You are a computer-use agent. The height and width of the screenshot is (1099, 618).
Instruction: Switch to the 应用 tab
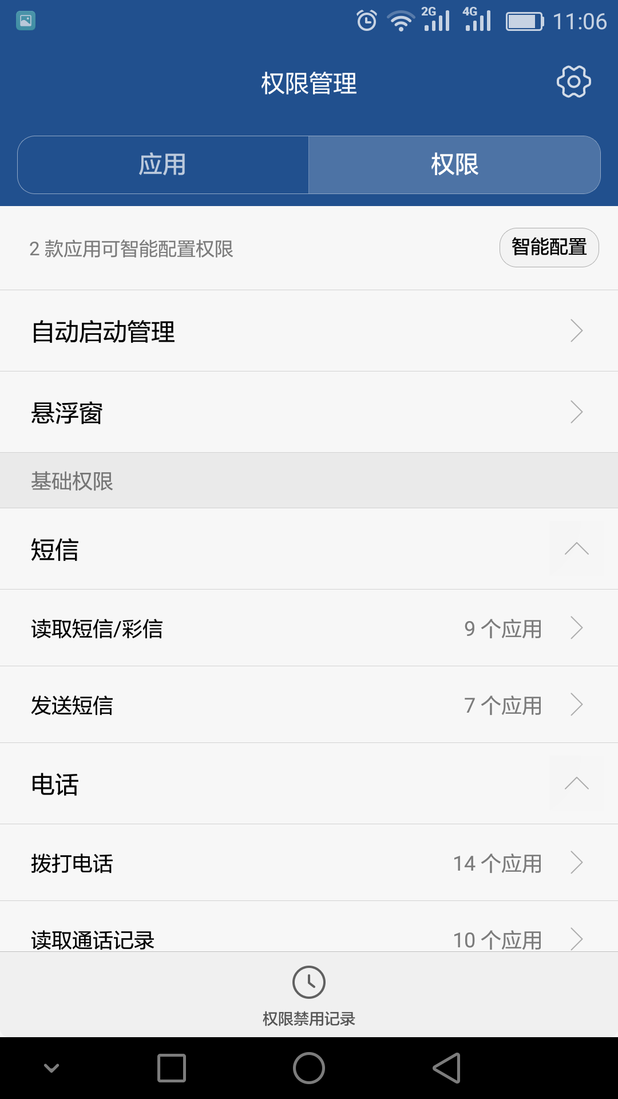(163, 165)
